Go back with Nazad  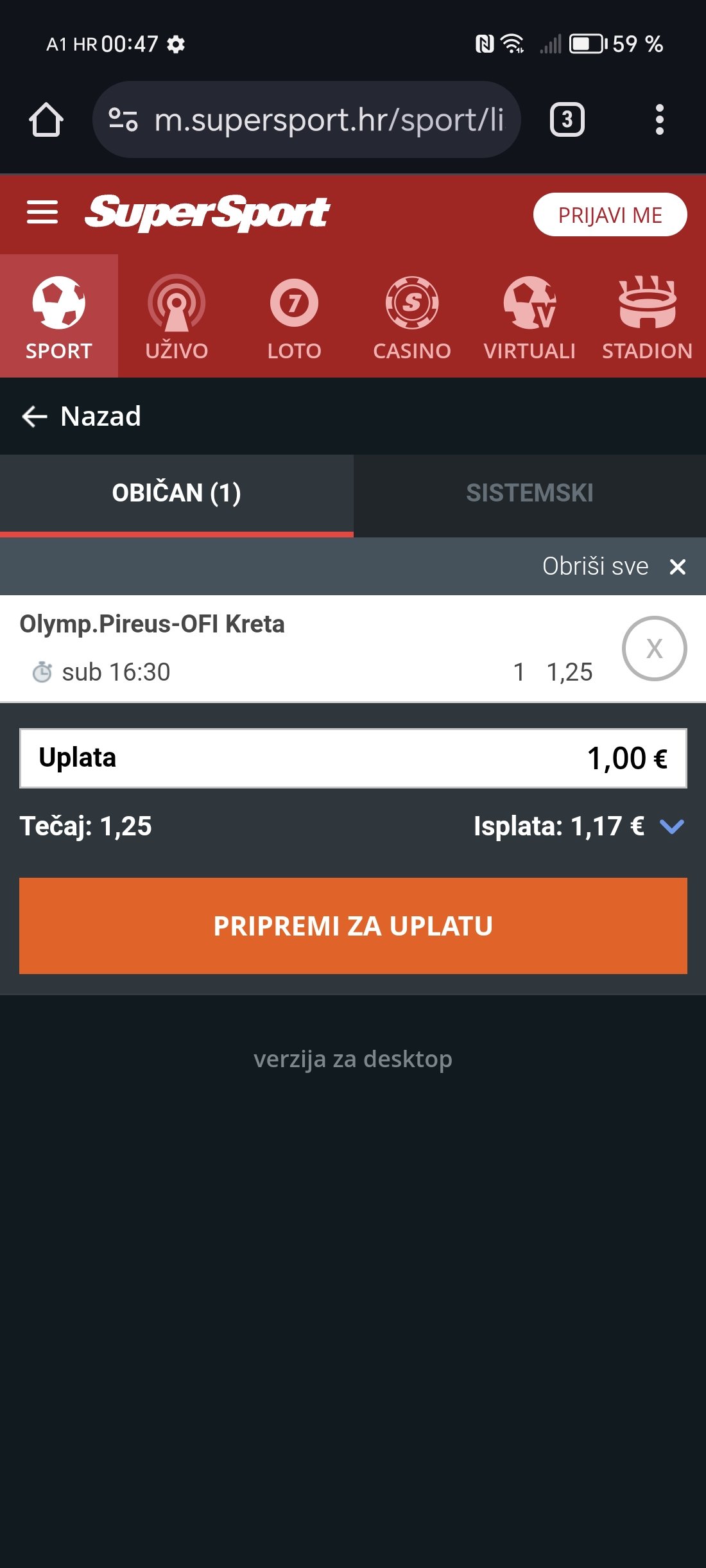point(82,417)
